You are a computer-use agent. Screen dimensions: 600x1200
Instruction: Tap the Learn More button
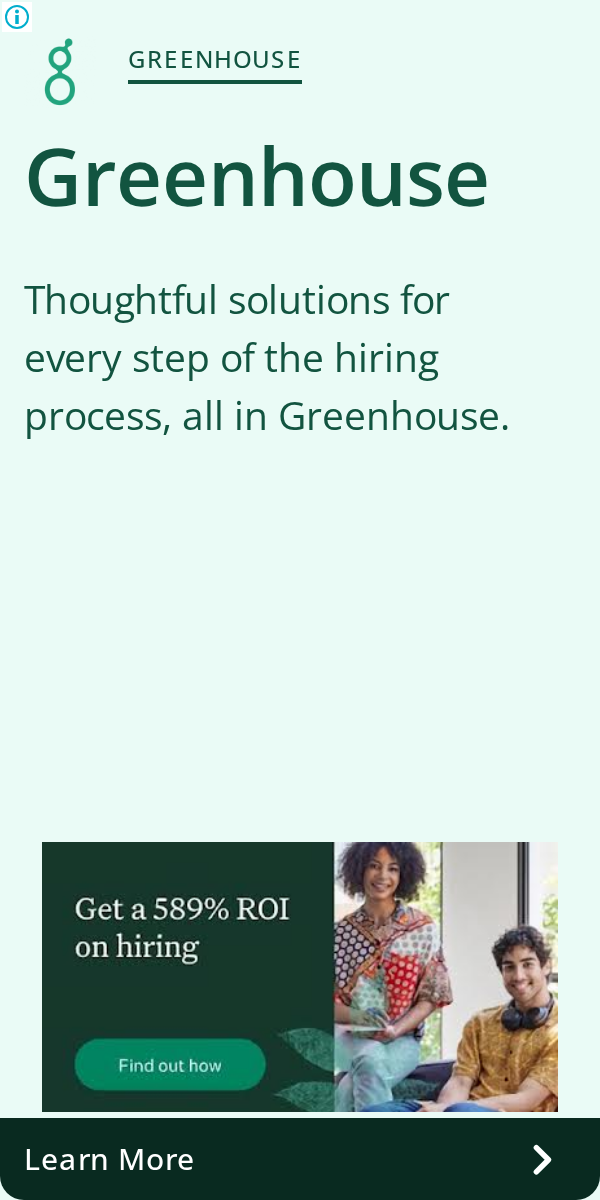tap(300, 1159)
